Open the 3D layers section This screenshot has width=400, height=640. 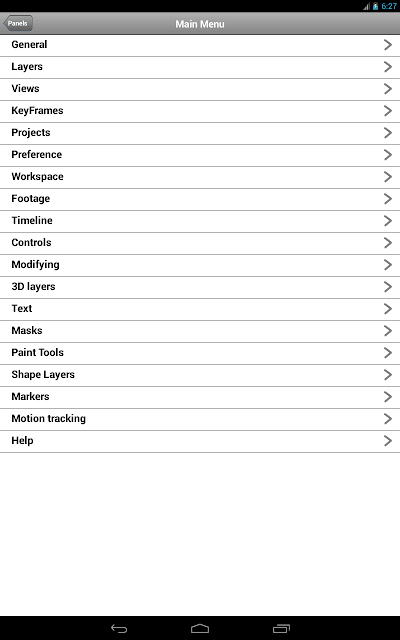[x=200, y=288]
